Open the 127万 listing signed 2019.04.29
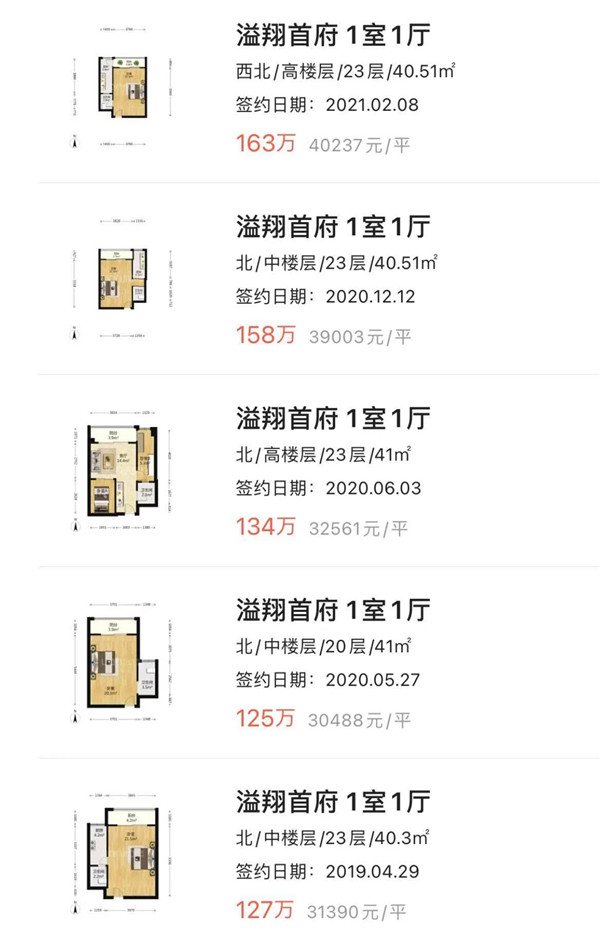 (x=333, y=801)
